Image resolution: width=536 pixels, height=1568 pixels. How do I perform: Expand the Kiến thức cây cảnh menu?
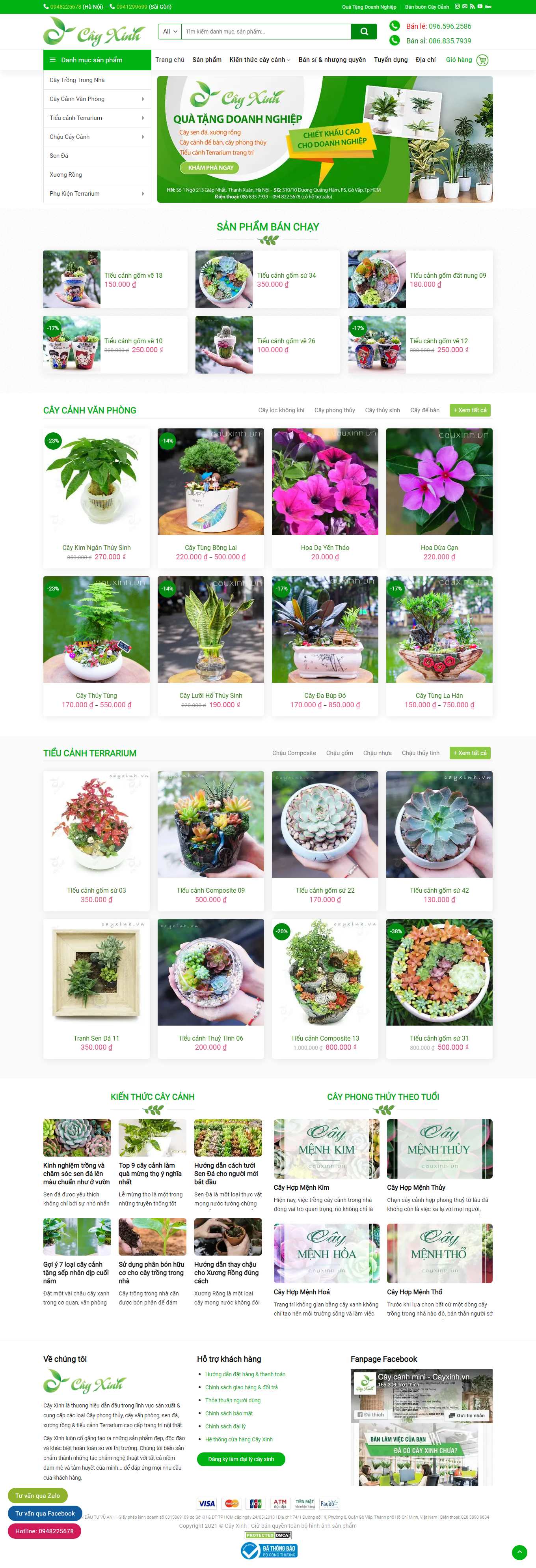(x=260, y=60)
